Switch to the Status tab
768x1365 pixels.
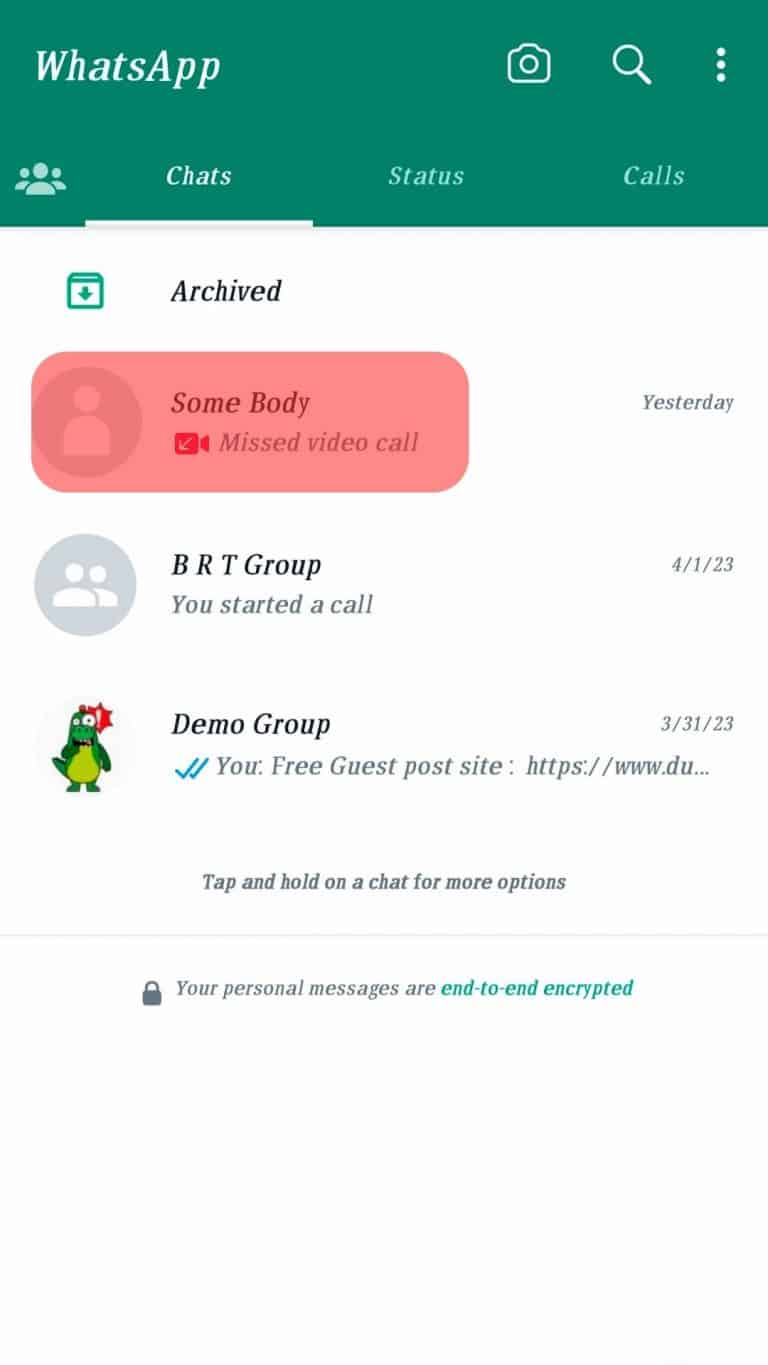coord(426,176)
